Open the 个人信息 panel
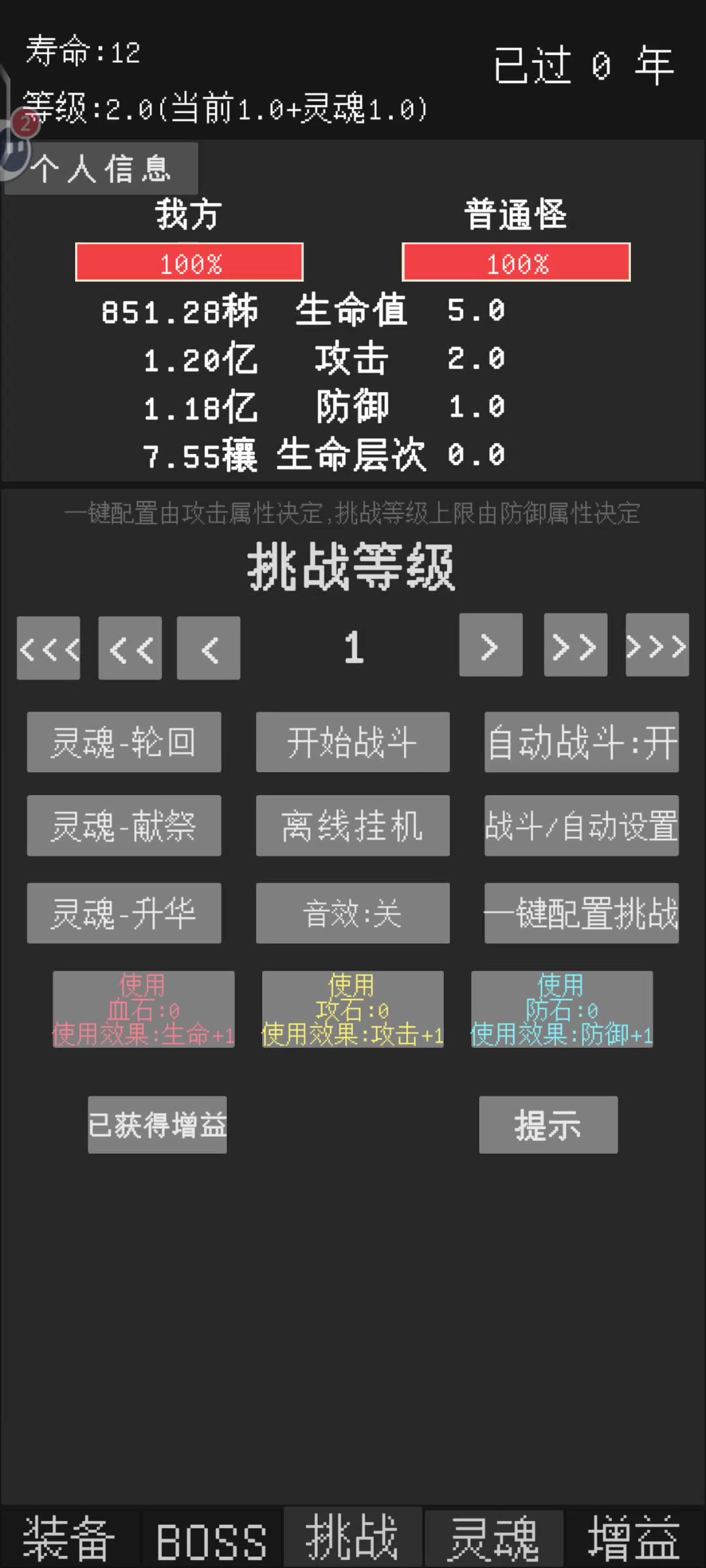The image size is (706, 1568). click(101, 169)
